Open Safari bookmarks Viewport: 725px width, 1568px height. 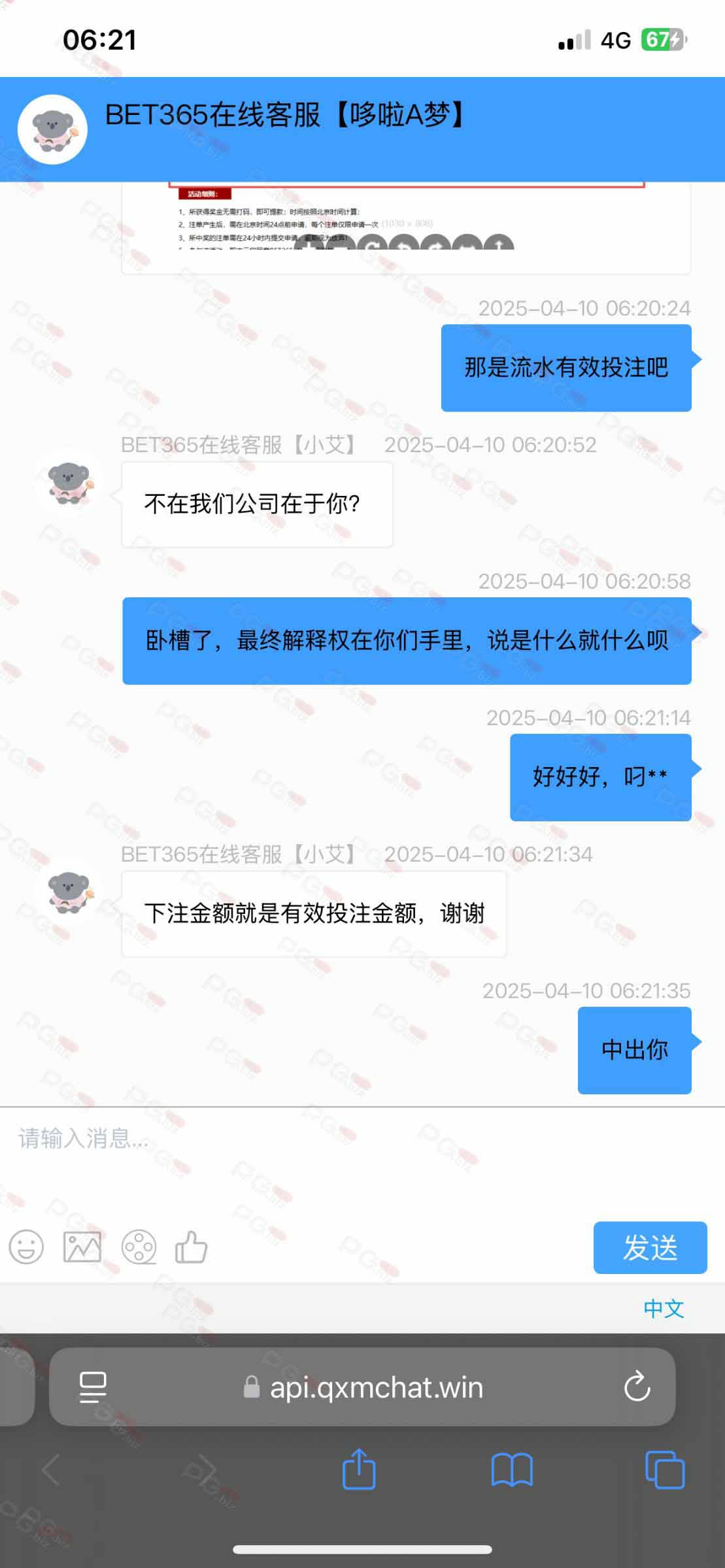(x=512, y=1470)
